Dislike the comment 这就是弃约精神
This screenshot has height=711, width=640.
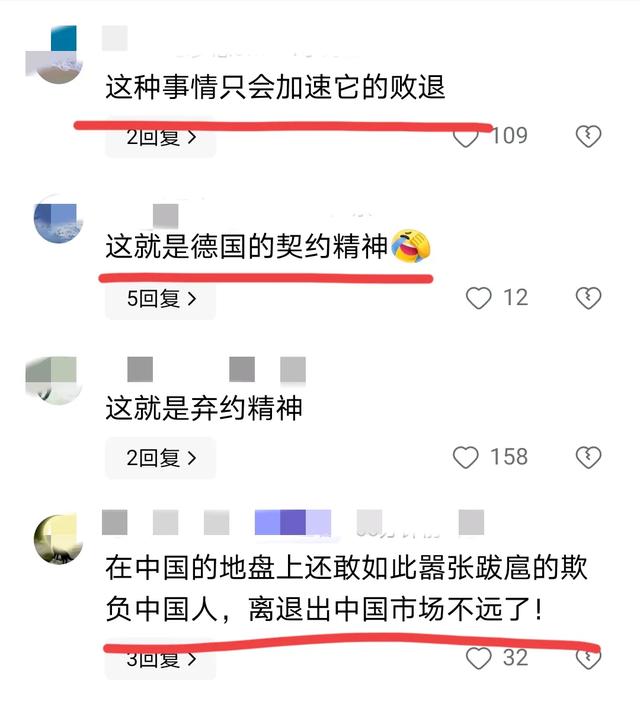pyautogui.click(x=589, y=457)
